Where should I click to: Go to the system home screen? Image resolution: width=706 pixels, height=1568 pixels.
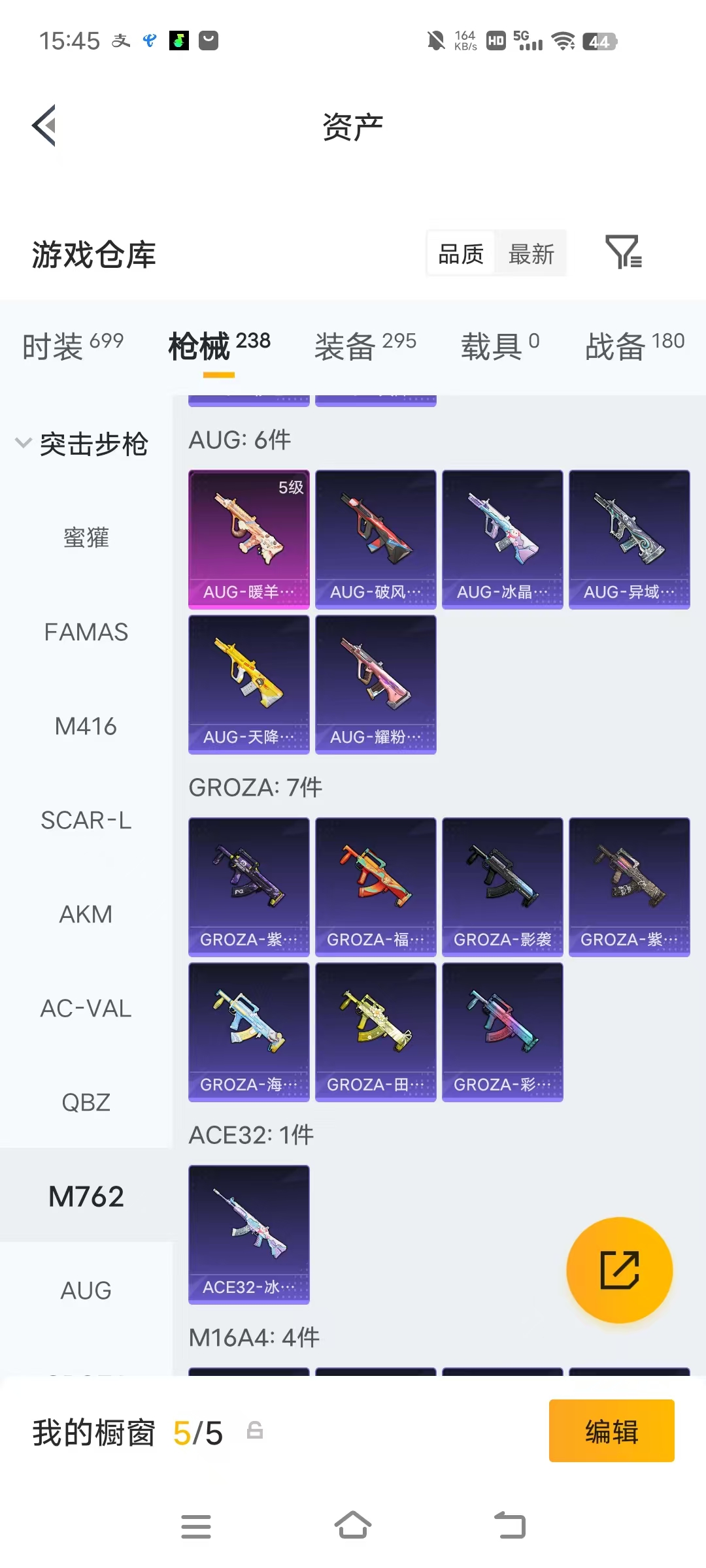(353, 1526)
